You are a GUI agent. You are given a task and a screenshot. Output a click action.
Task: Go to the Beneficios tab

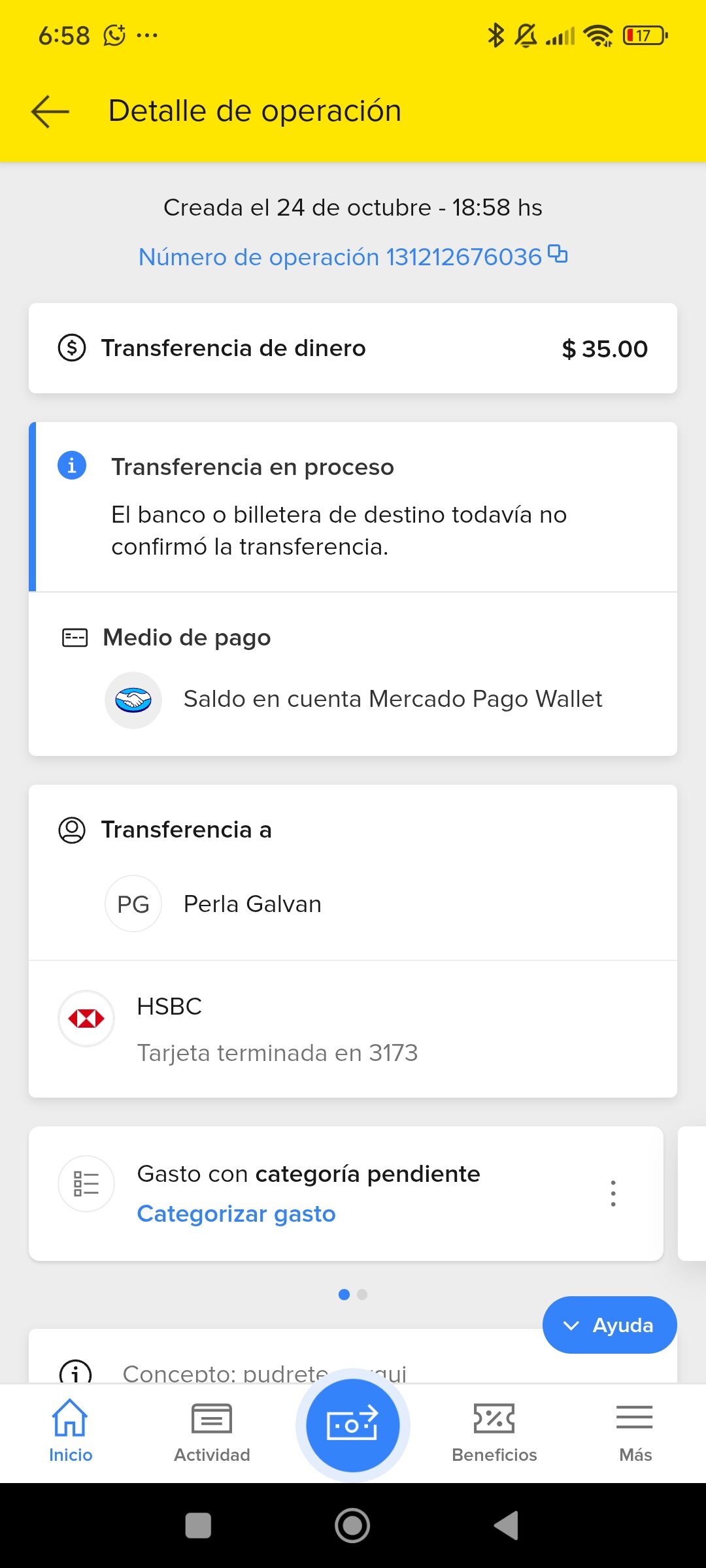point(494,1431)
